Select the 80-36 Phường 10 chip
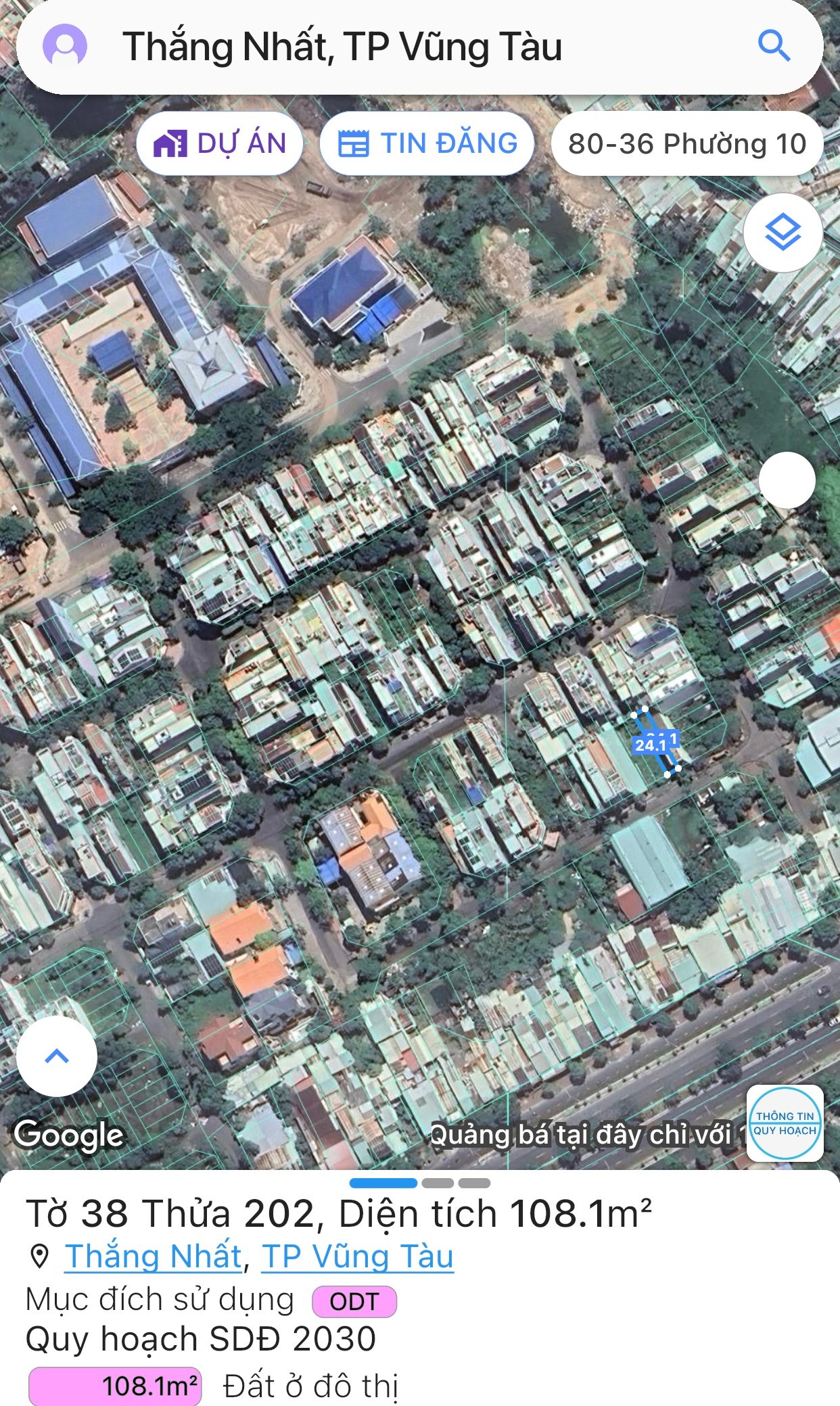840x1406 pixels. coord(686,143)
